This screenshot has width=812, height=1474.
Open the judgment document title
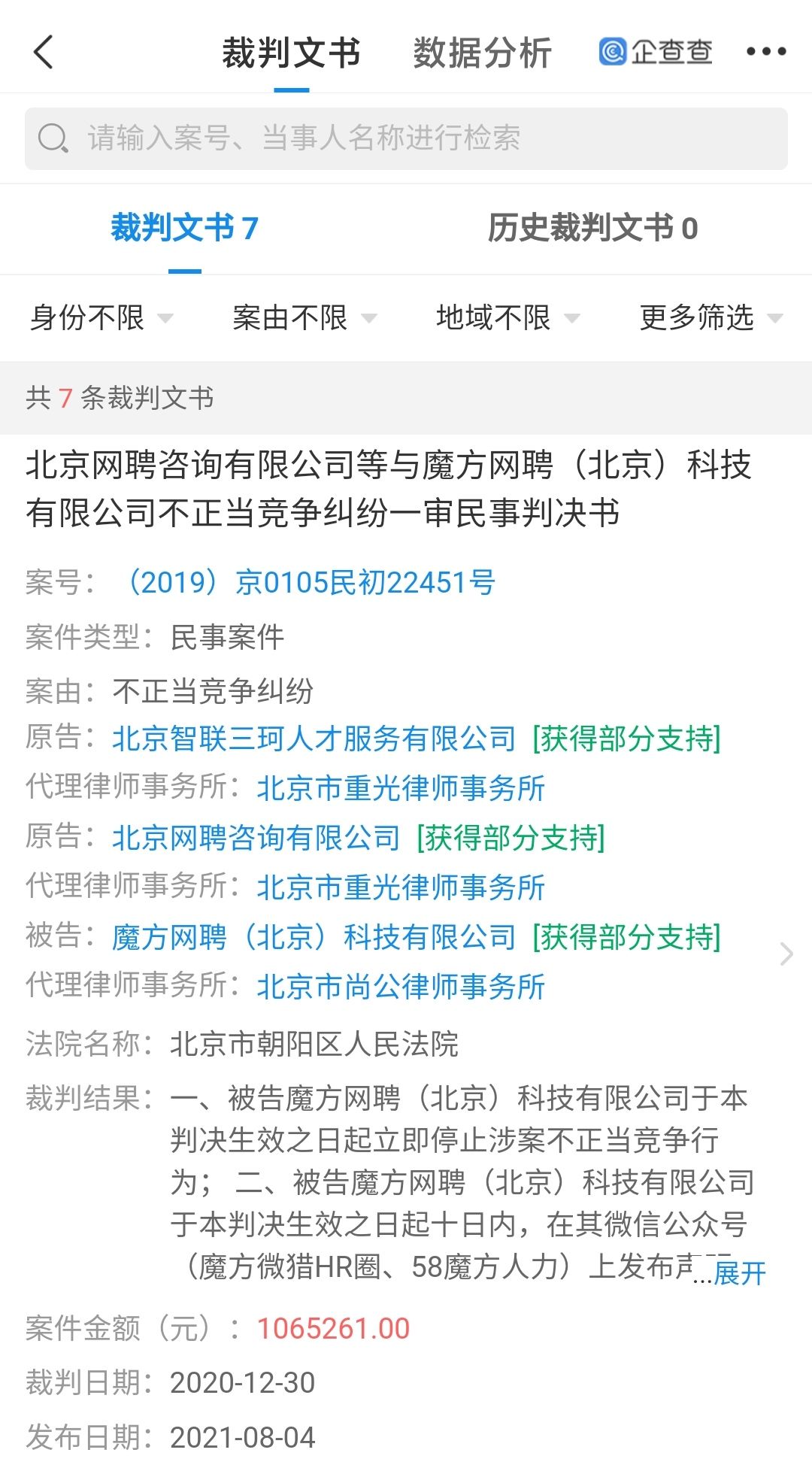388,489
